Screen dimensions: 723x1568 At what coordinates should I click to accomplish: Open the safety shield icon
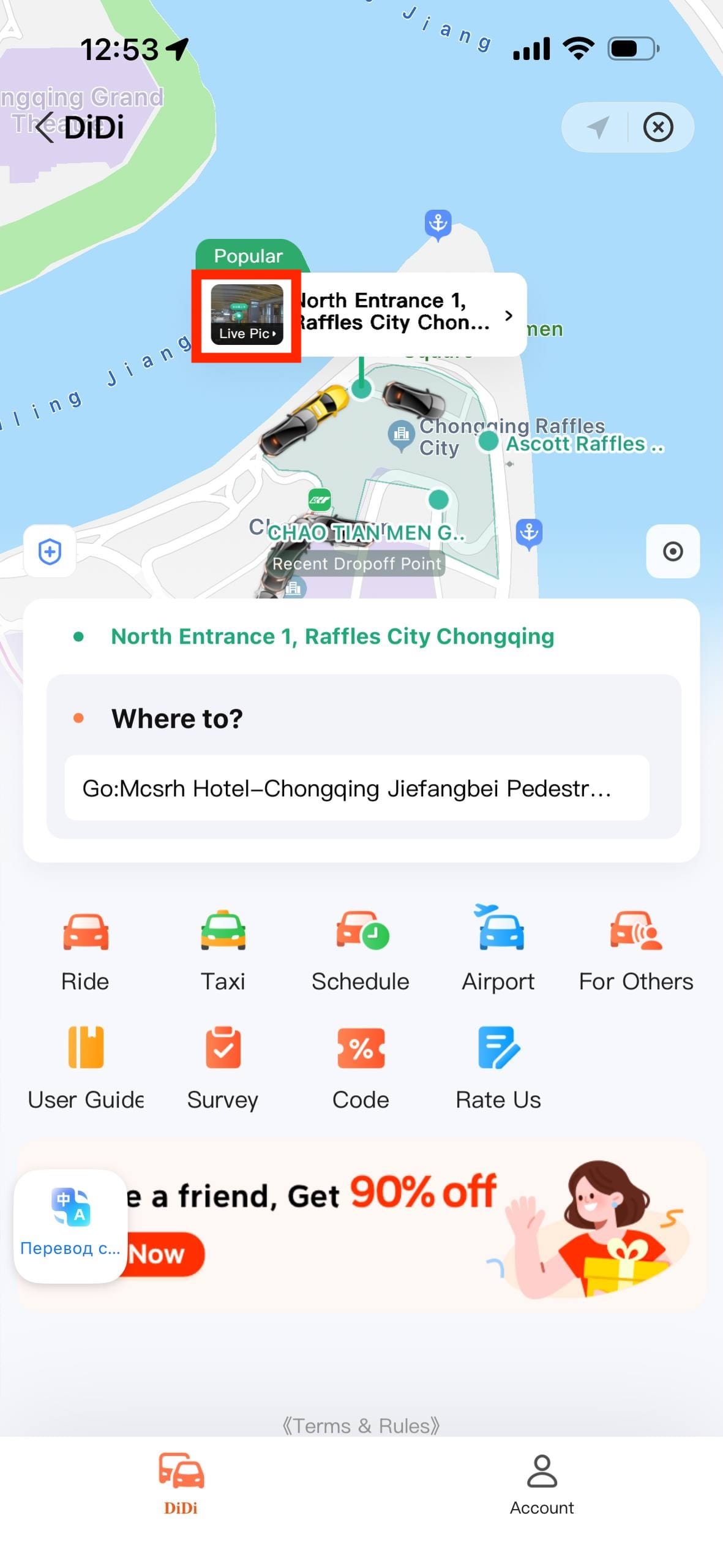[50, 551]
